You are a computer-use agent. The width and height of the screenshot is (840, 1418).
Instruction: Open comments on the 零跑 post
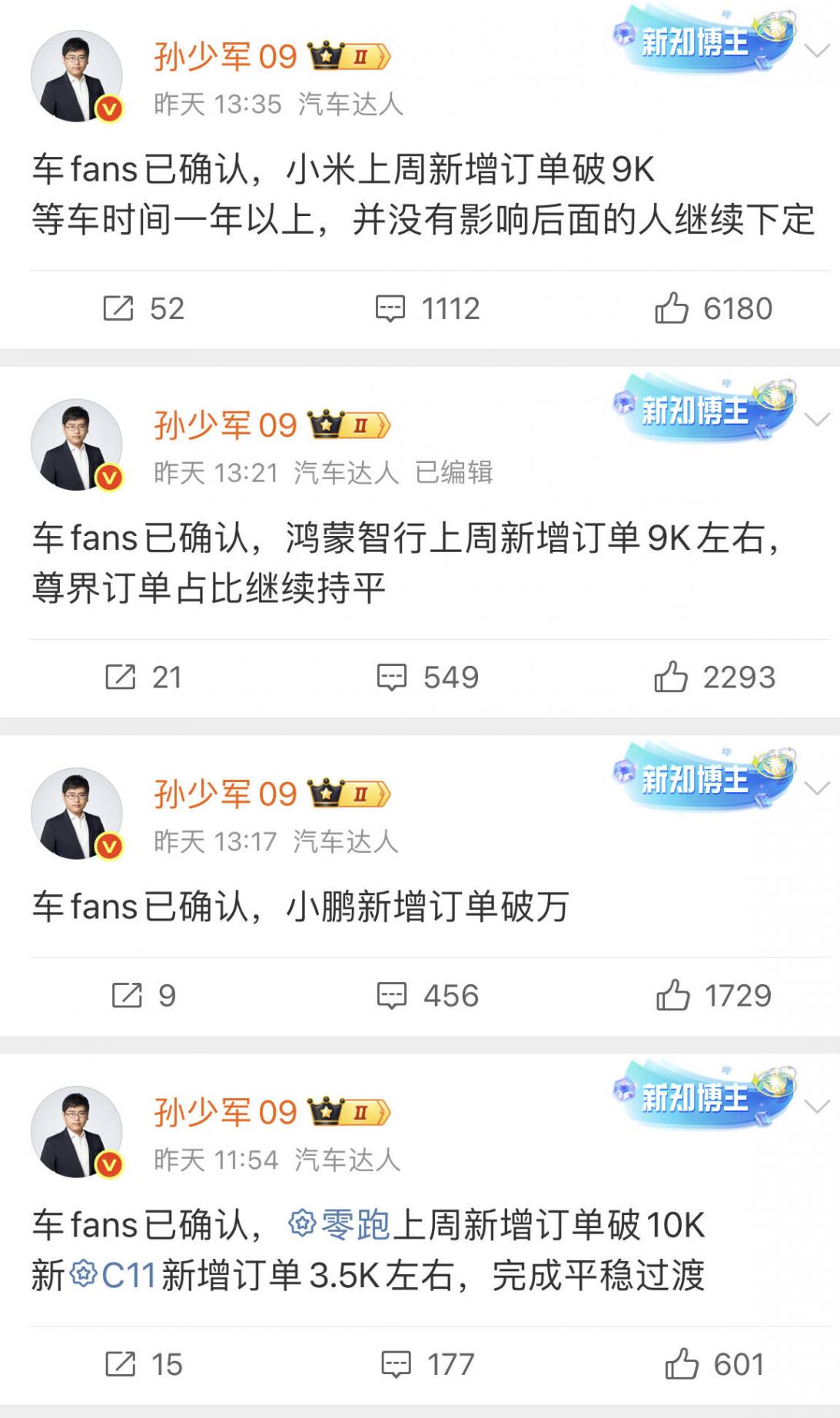point(427,1365)
